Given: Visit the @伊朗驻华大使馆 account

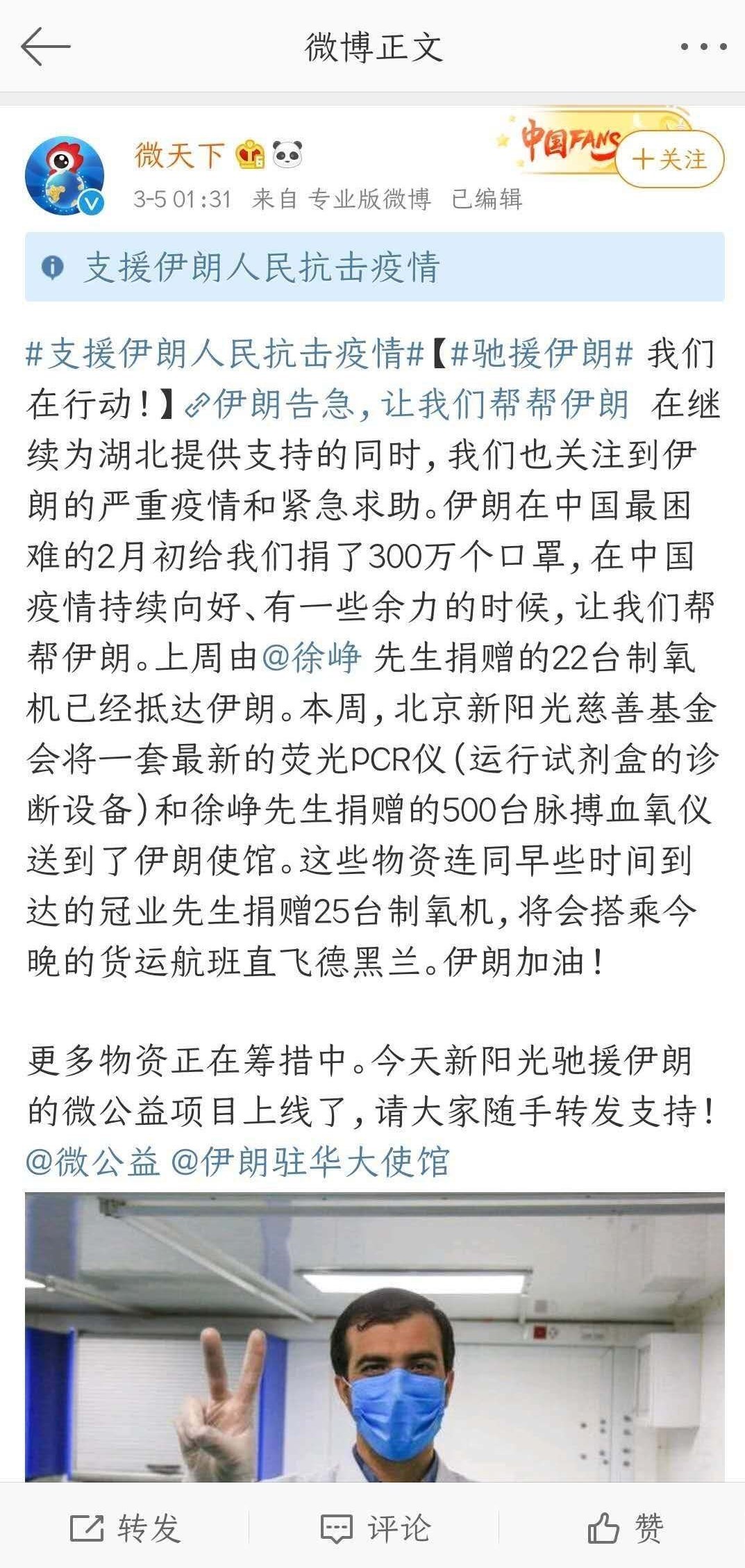Looking at the screenshot, I should pos(310,1162).
